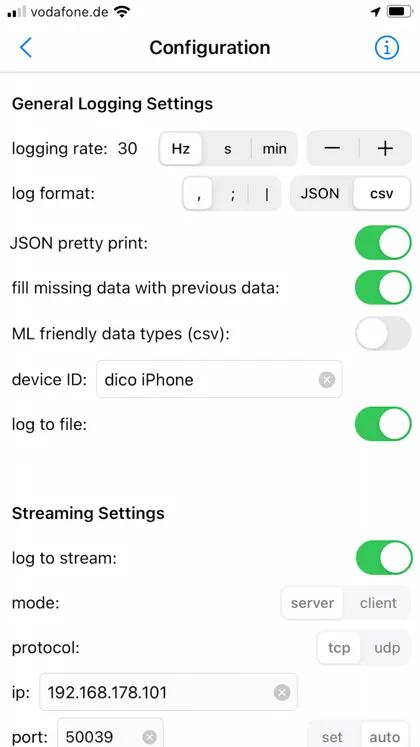420x747 pixels.
Task: Select semicolon as the log delimiter
Action: pos(232,194)
